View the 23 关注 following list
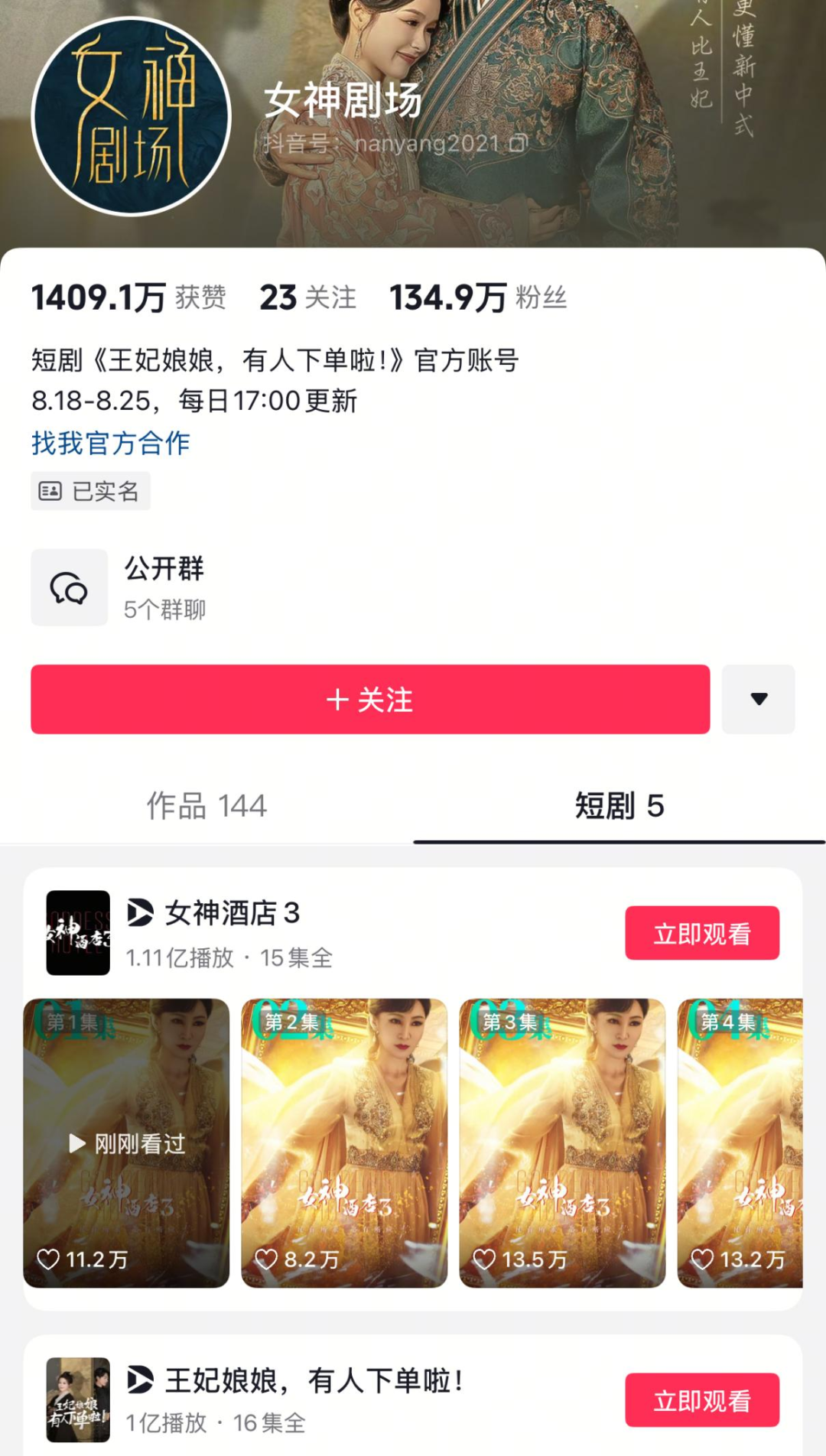 [x=307, y=297]
